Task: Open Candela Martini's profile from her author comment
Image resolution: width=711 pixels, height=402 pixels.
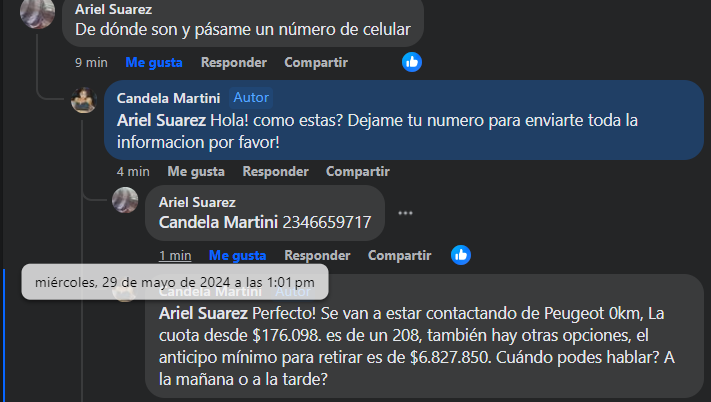Action: (x=168, y=98)
